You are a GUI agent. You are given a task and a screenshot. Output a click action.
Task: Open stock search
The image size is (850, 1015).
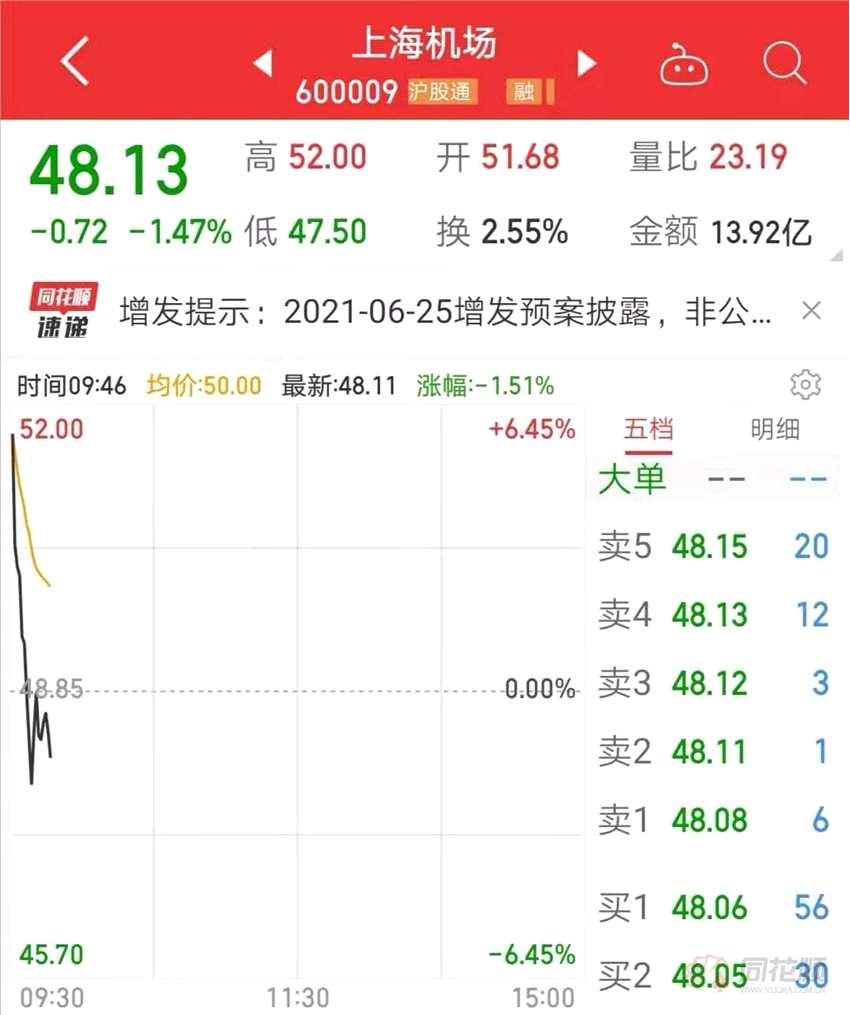click(784, 64)
